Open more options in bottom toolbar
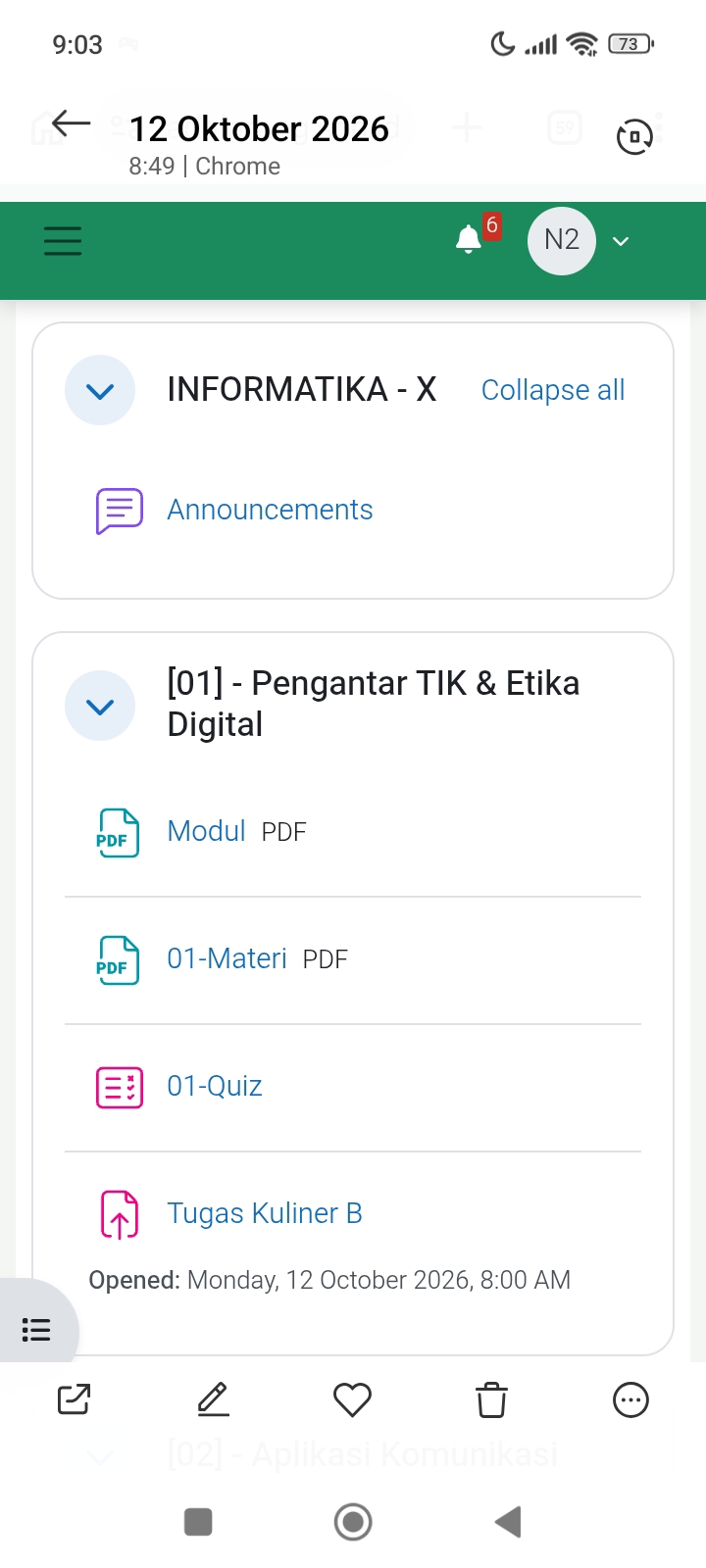706x1568 pixels. (630, 1399)
